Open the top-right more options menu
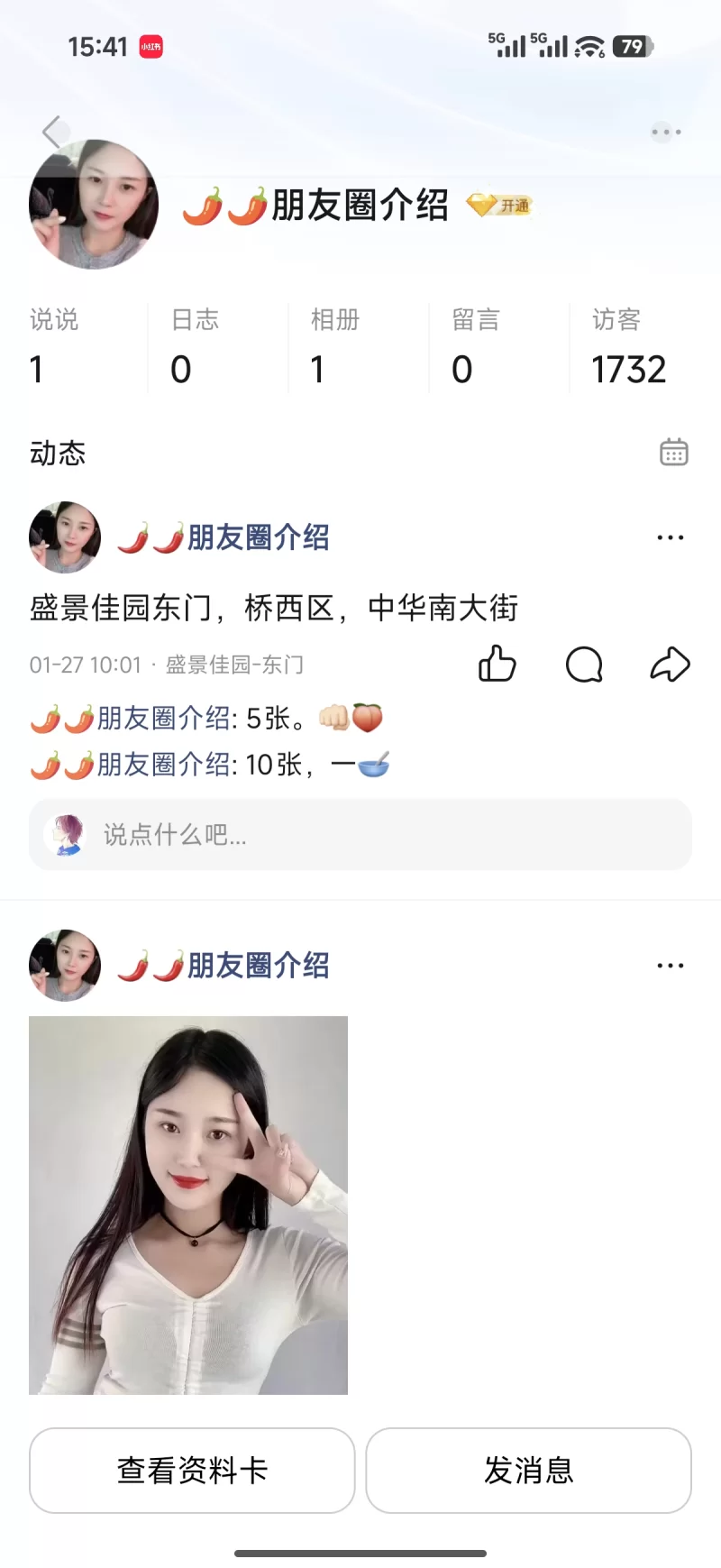The height and width of the screenshot is (1568, 721). tap(666, 133)
